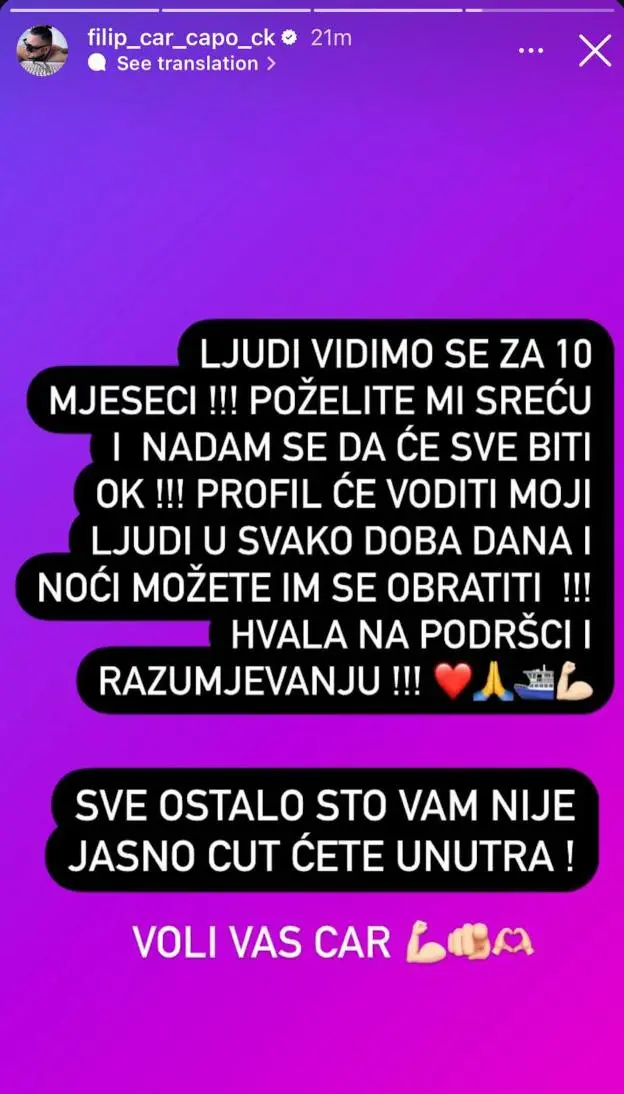Open filip_car_capo_ck profile picture
Image resolution: width=624 pixels, height=1094 pixels.
point(43,51)
